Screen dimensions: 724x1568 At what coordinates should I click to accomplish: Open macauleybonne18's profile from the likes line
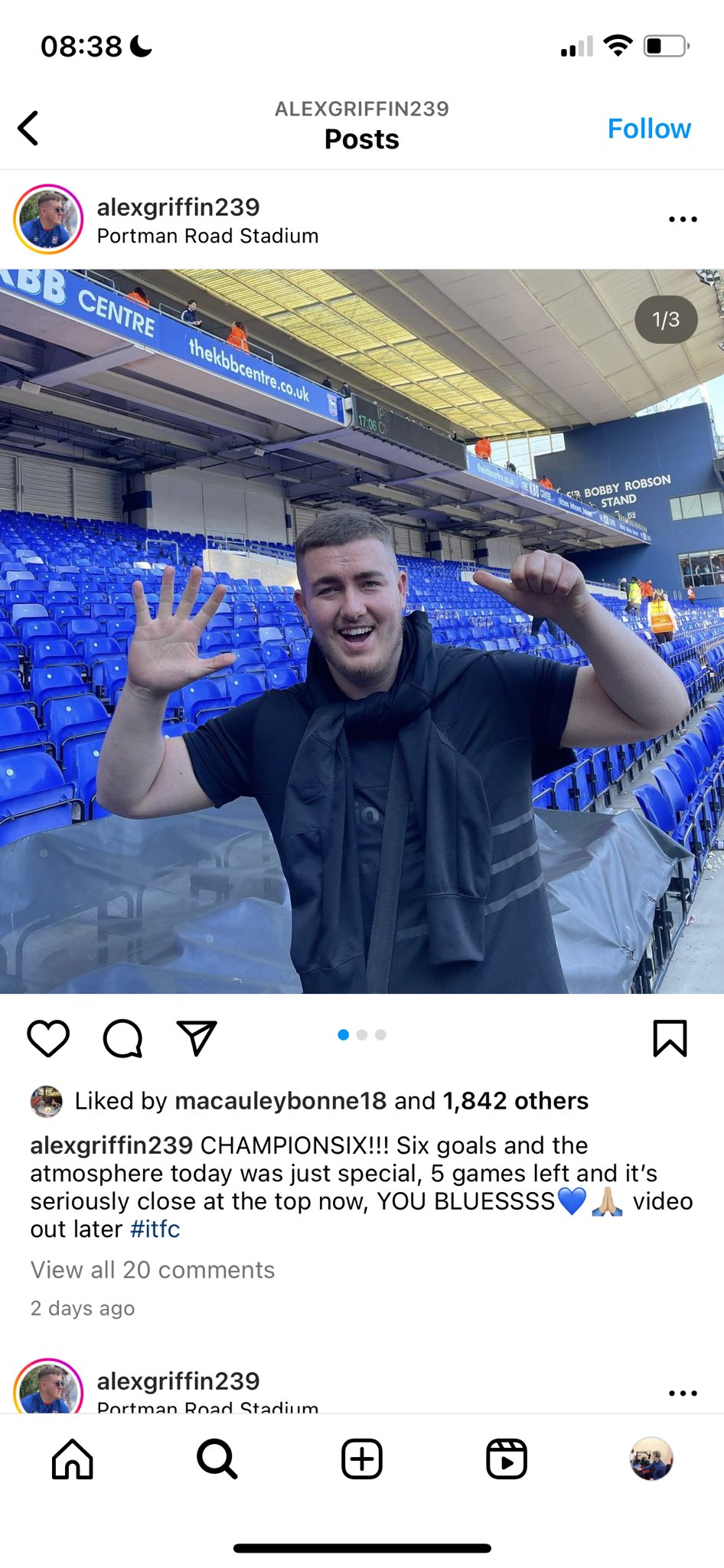tap(280, 1101)
